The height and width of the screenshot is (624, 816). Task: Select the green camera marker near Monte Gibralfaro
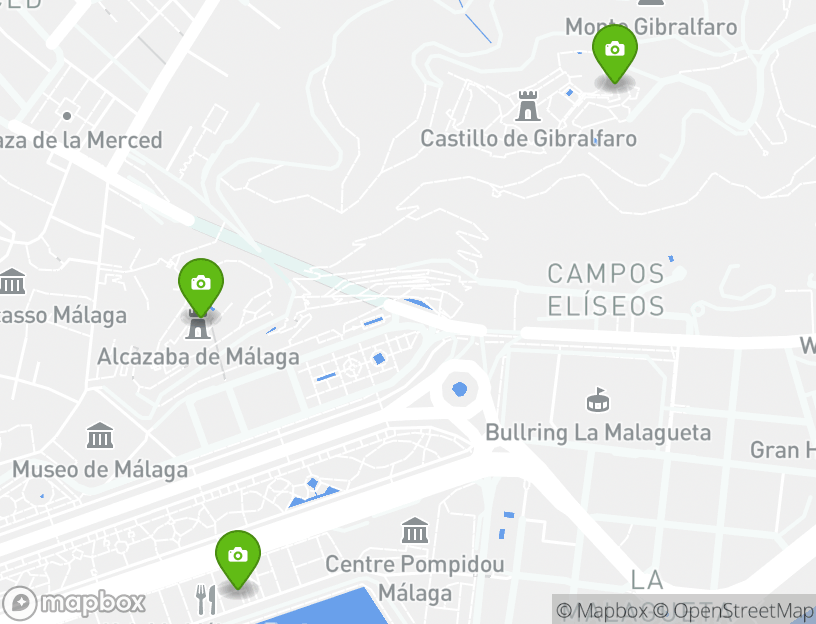614,51
